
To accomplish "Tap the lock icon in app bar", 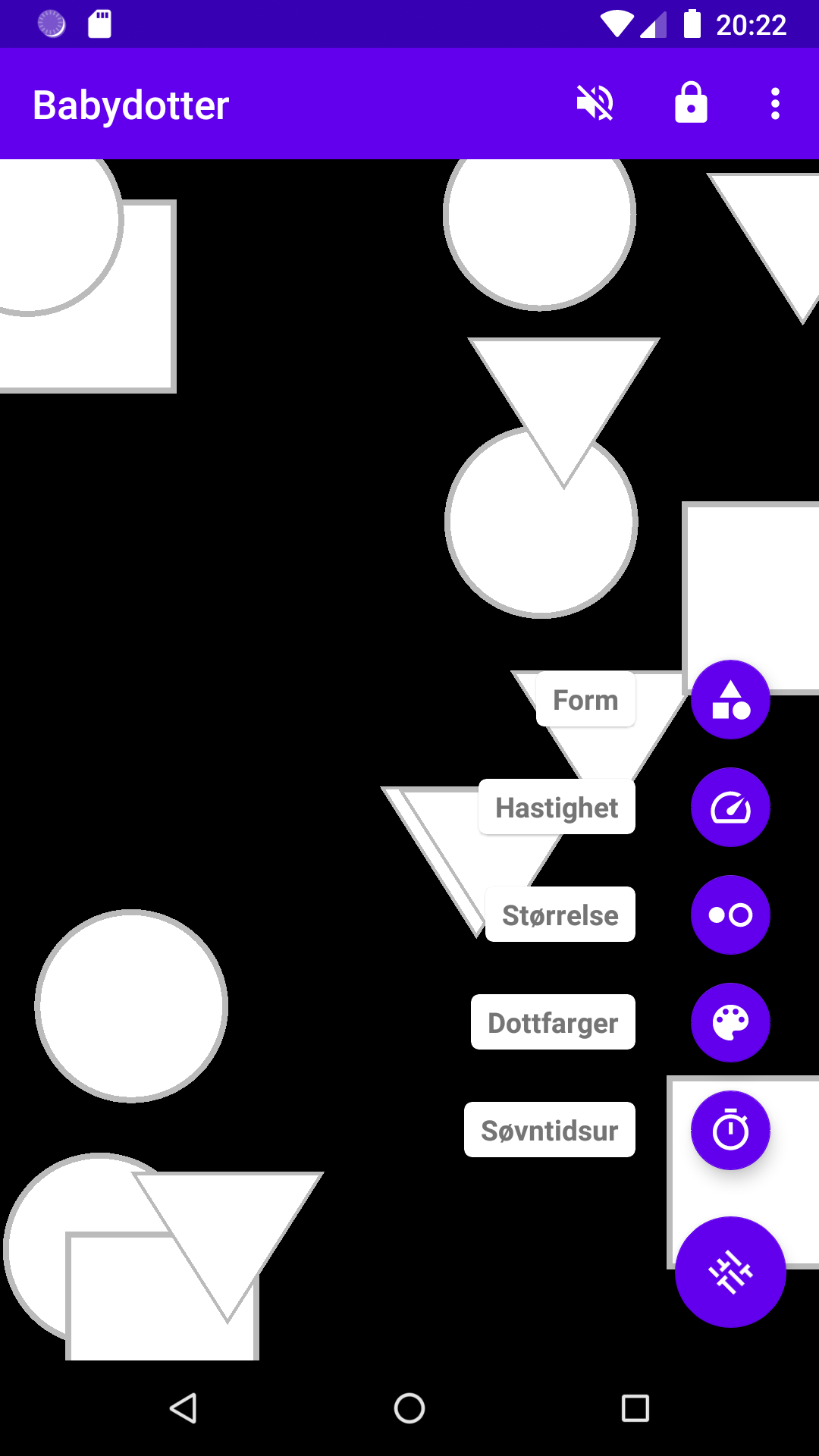I will [691, 103].
